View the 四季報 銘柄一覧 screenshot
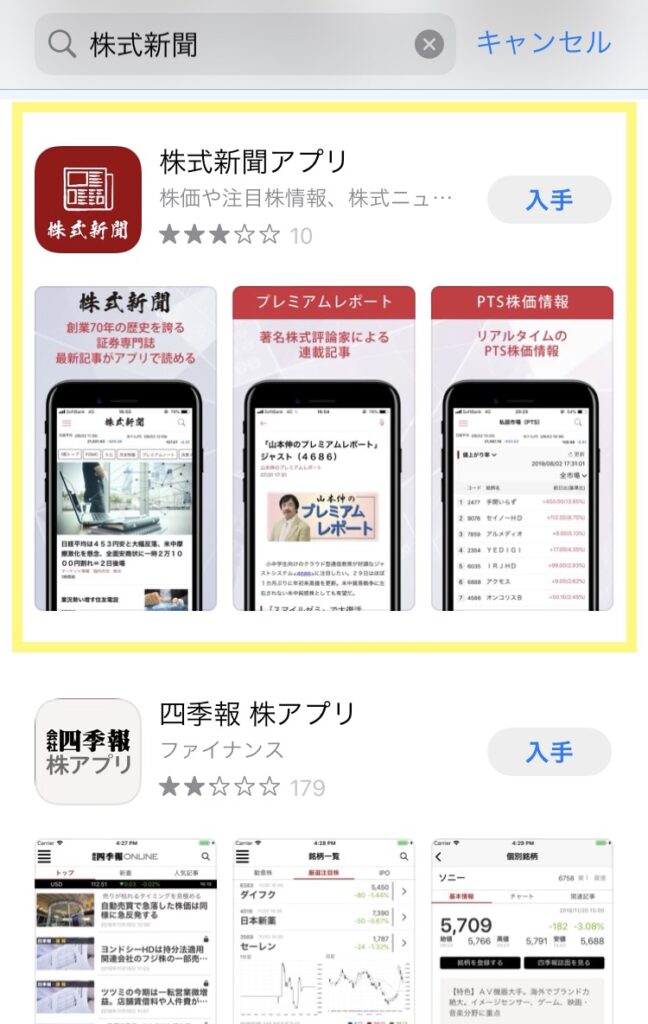648x1024 pixels. pos(324,930)
